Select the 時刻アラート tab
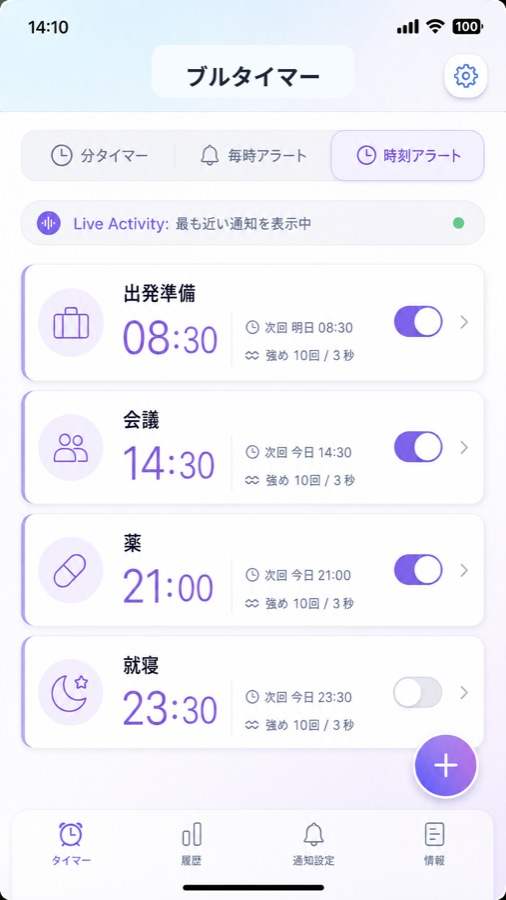Image resolution: width=506 pixels, height=900 pixels. click(407, 156)
